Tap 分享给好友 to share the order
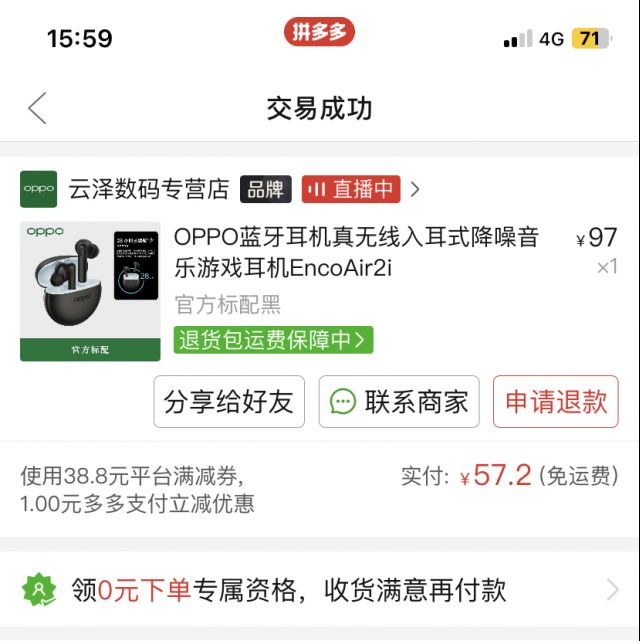This screenshot has width=640, height=641. coord(229,402)
